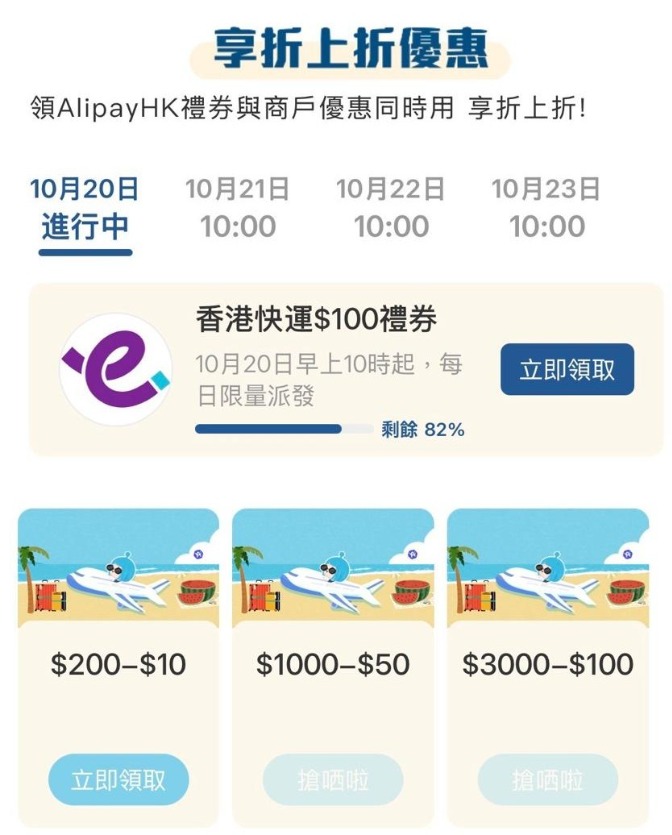
Task: Tap 搶晒啦 on the $1000–$50 coupon
Action: [x=333, y=780]
